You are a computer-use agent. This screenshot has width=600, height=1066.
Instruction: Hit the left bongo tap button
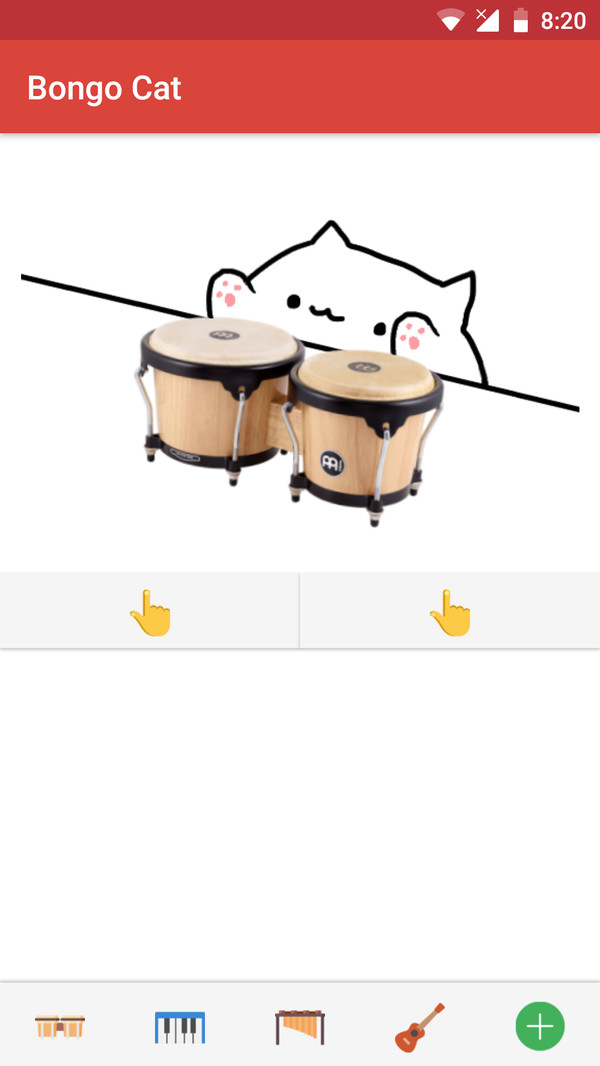pyautogui.click(x=149, y=611)
